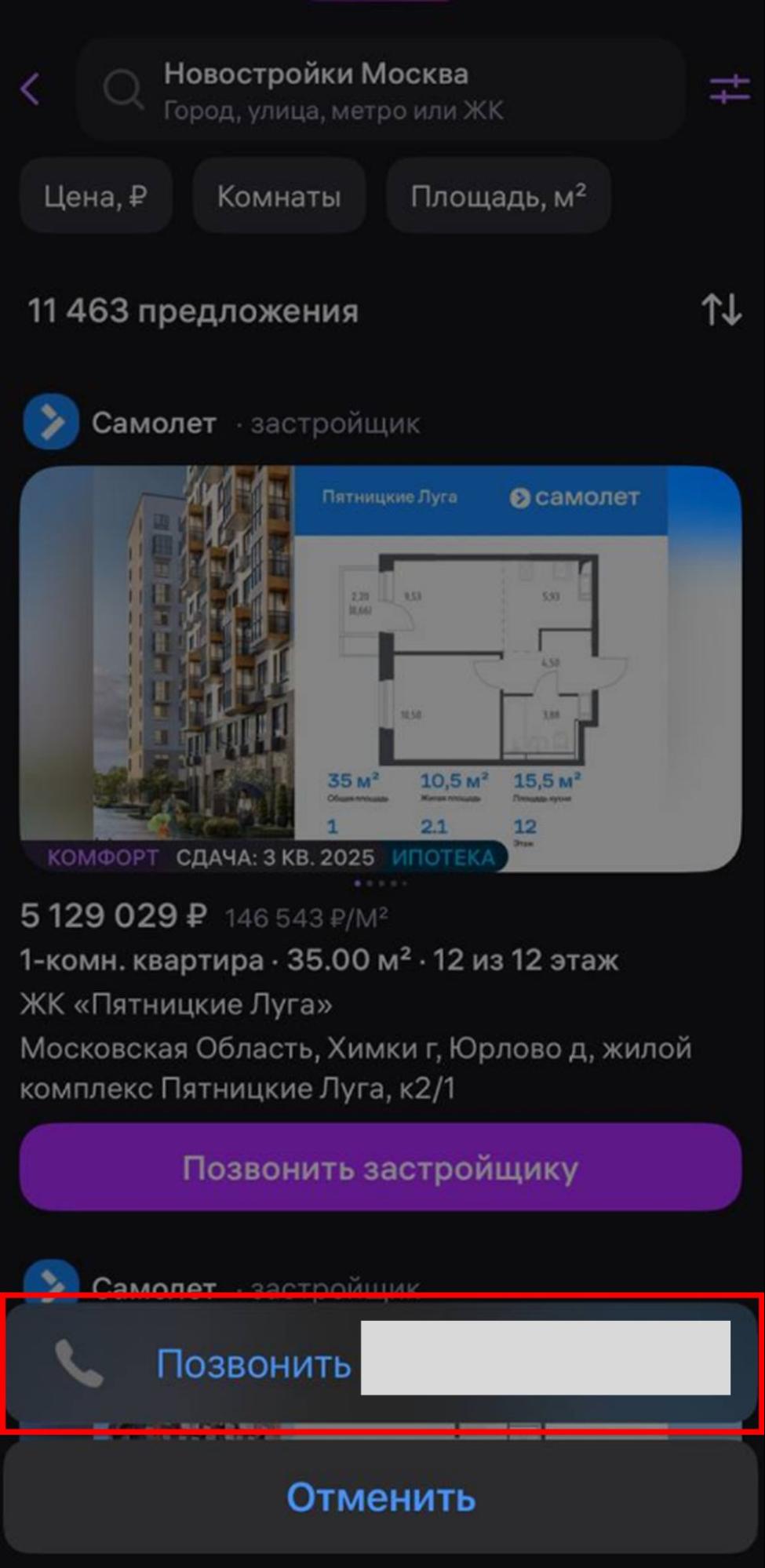Image resolution: width=765 pixels, height=1568 pixels.
Task: Select the самолет logo on the listing banner
Action: (x=576, y=495)
